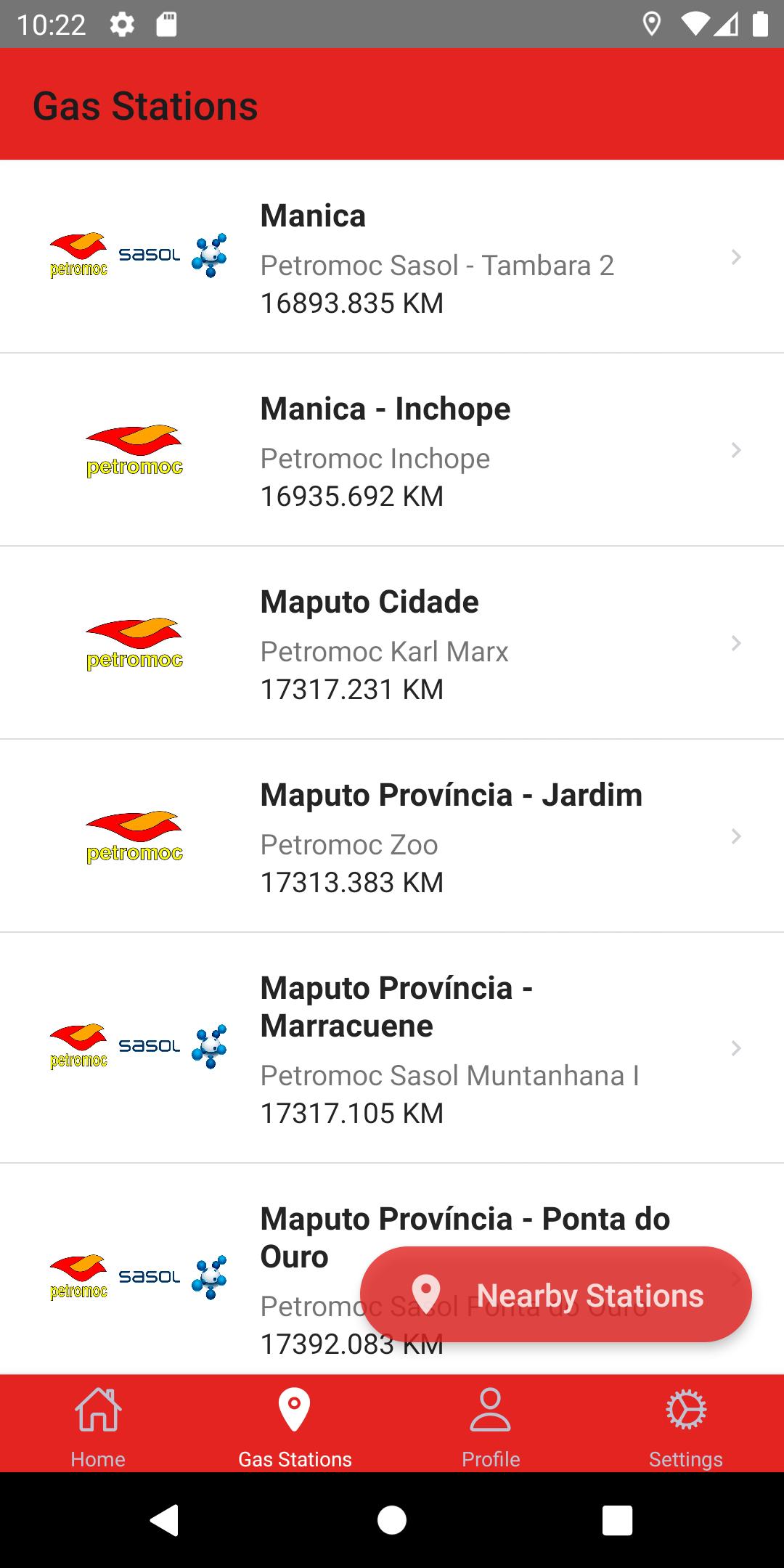Open the Manica Petromoc Sasol Tambara 2 station
Image resolution: width=784 pixels, height=1568 pixels.
coord(392,257)
